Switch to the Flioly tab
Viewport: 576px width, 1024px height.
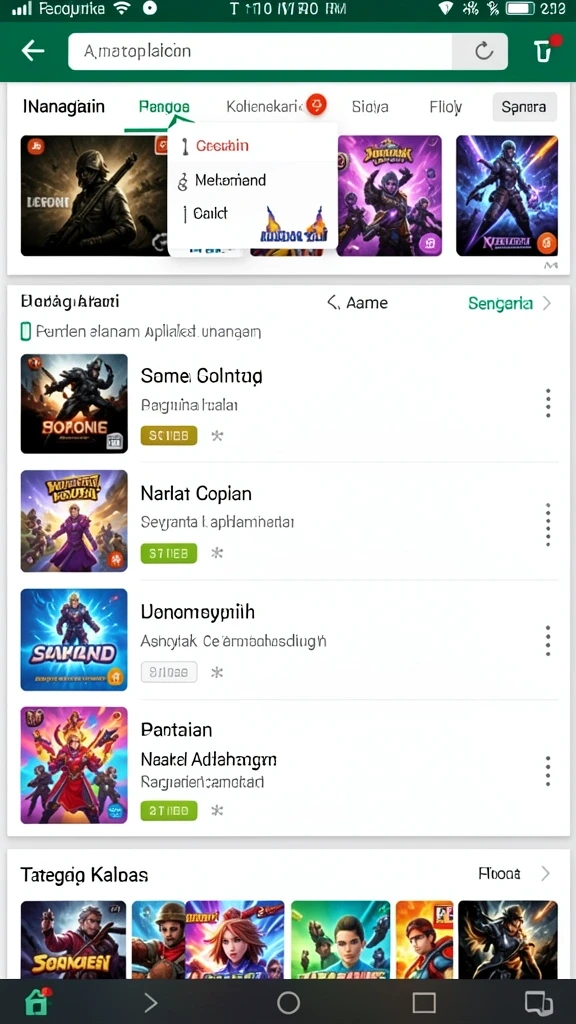point(446,106)
